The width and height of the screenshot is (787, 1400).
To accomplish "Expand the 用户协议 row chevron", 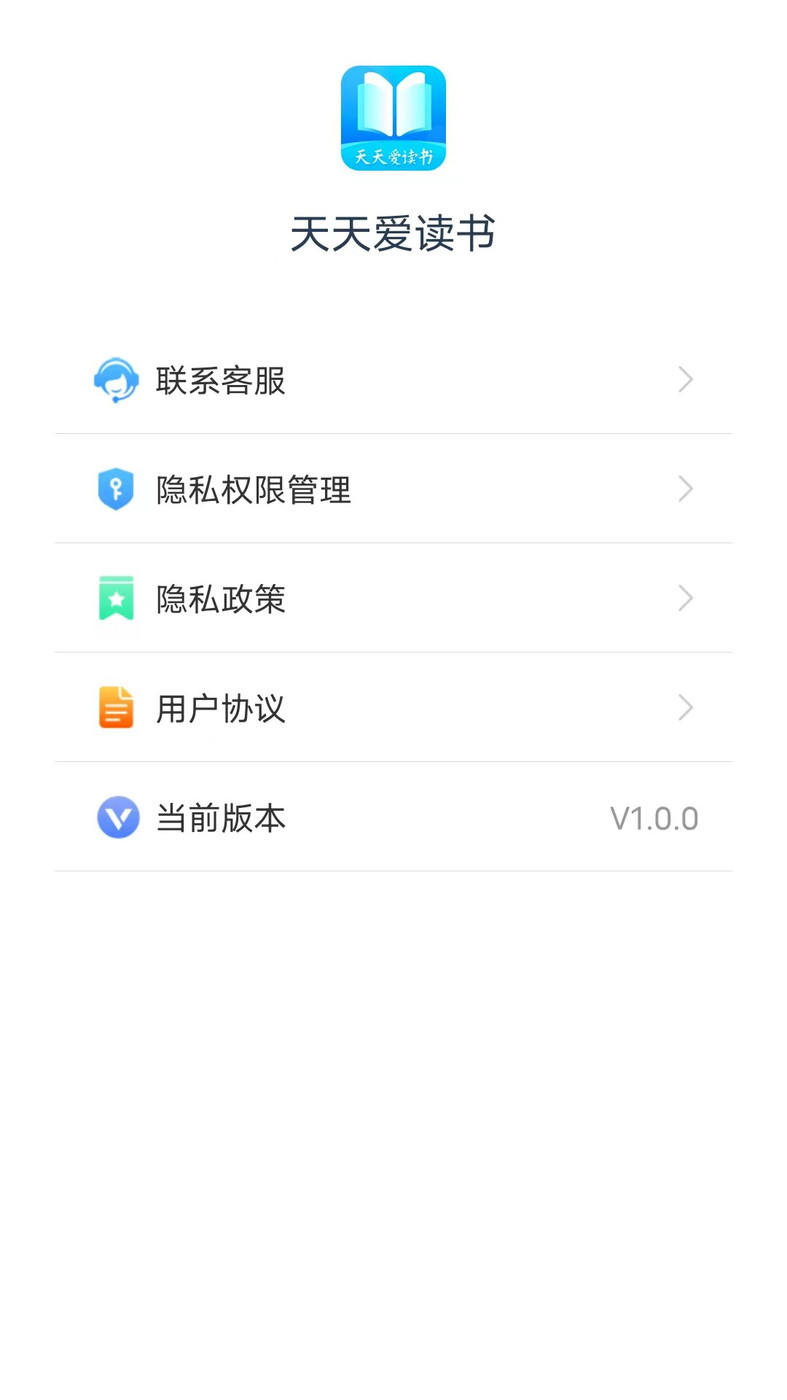I will 684,708.
